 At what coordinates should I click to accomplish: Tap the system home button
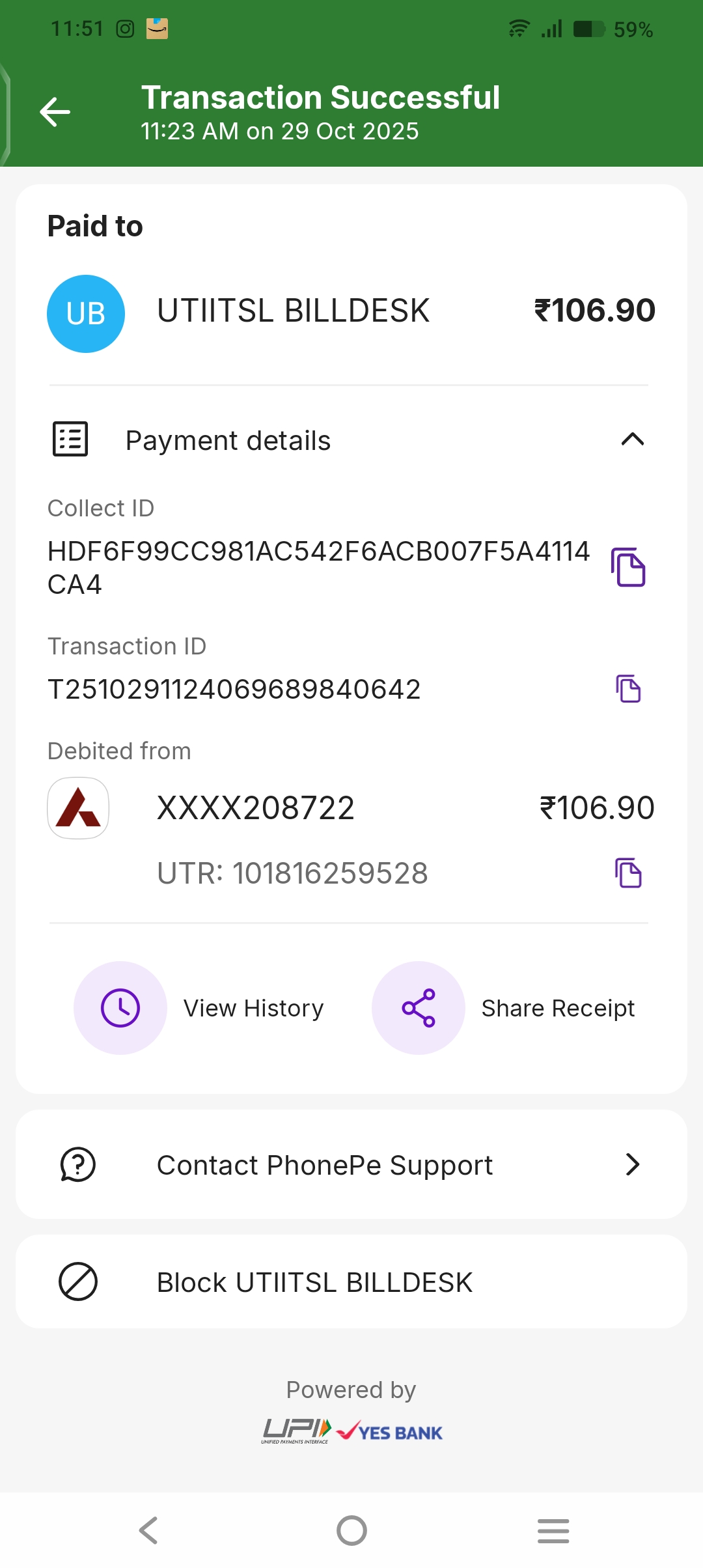click(351, 1530)
